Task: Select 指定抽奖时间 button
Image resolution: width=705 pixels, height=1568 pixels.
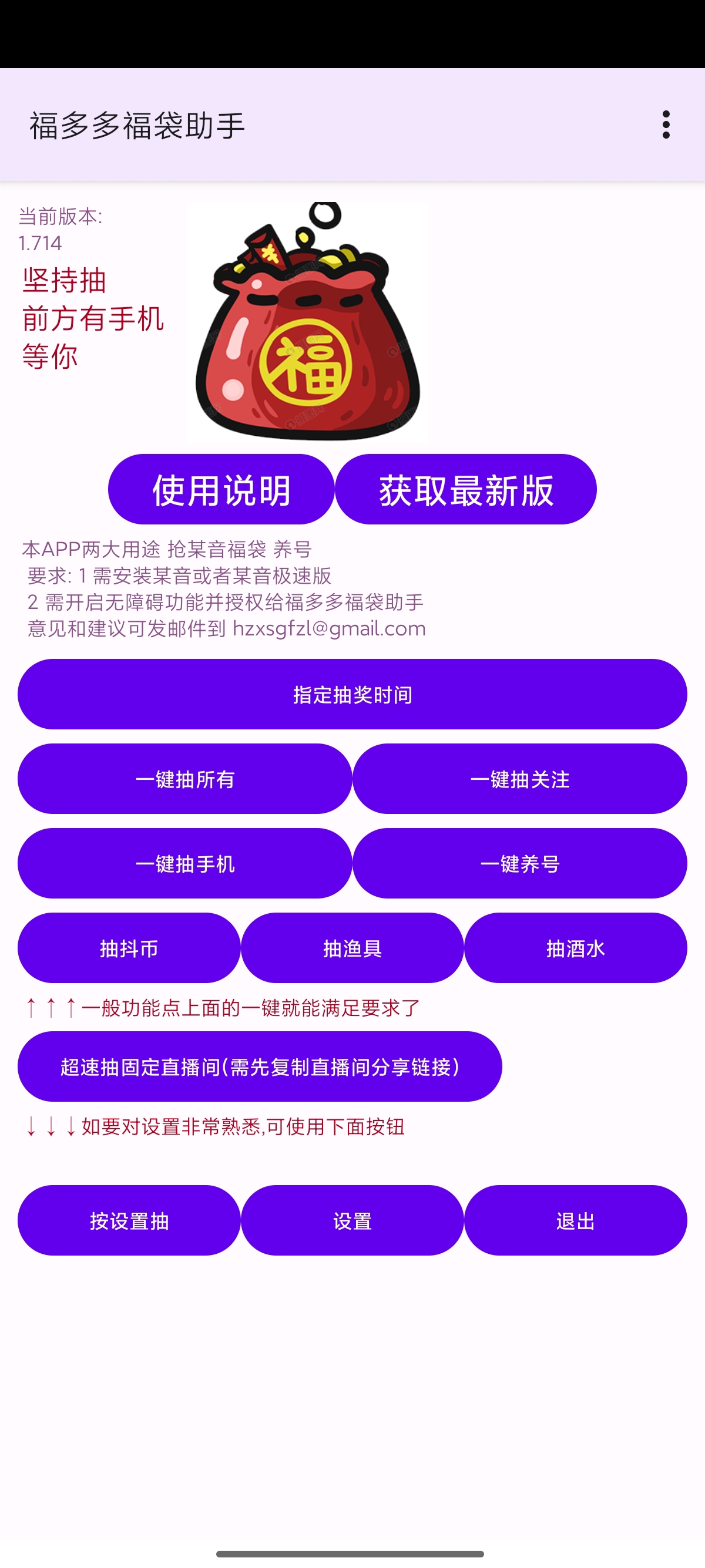Action: (352, 695)
